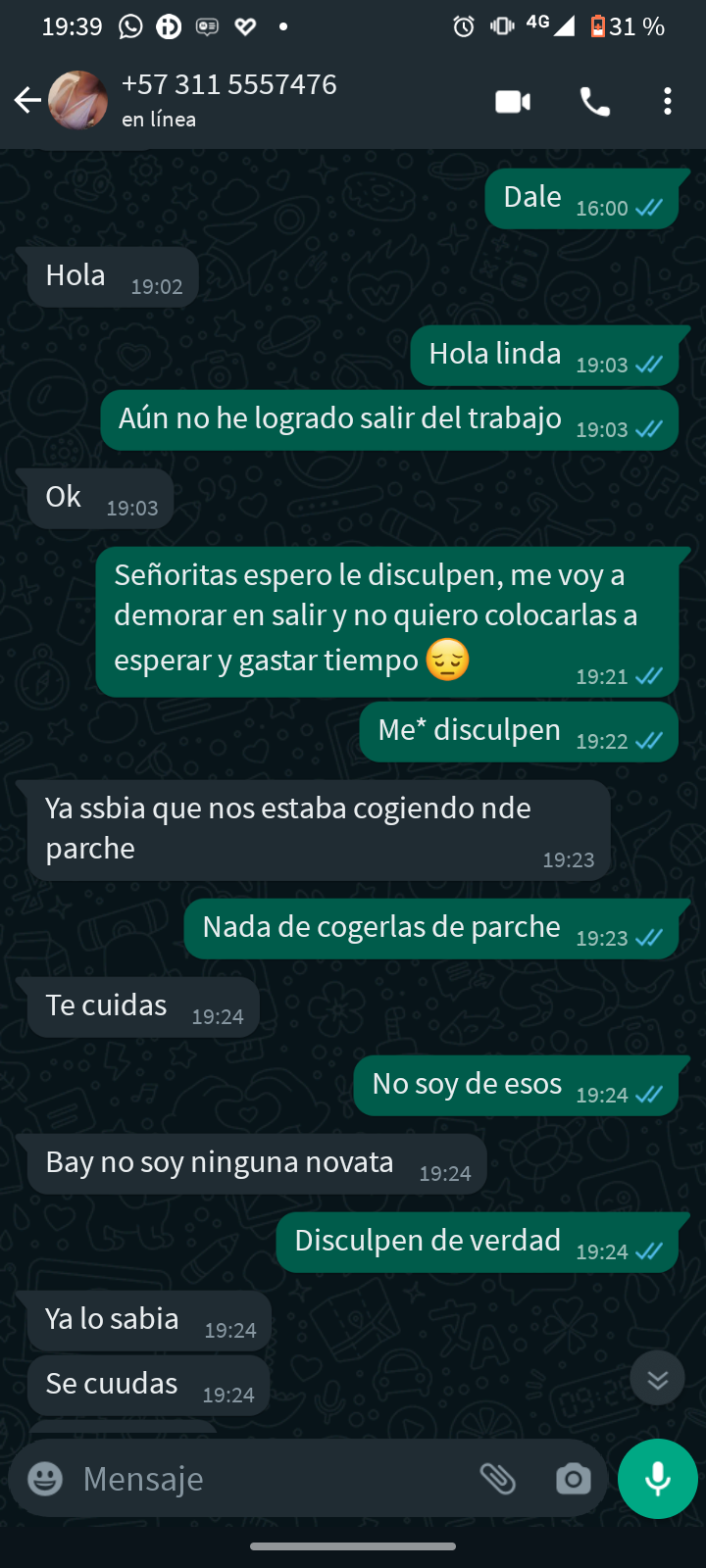
Task: Open the camera to send a photo
Action: tap(573, 1479)
